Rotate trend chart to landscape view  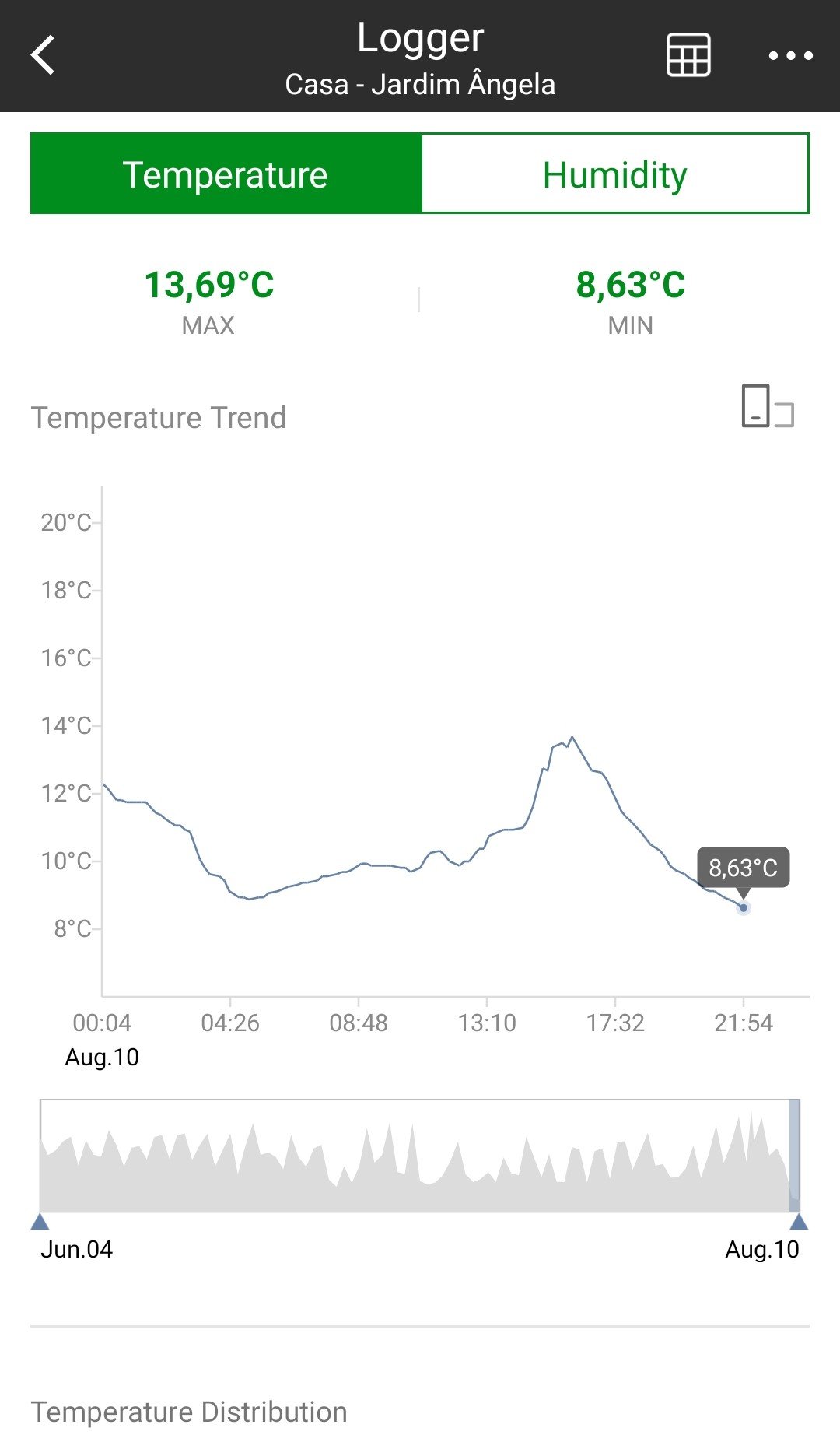pos(767,406)
